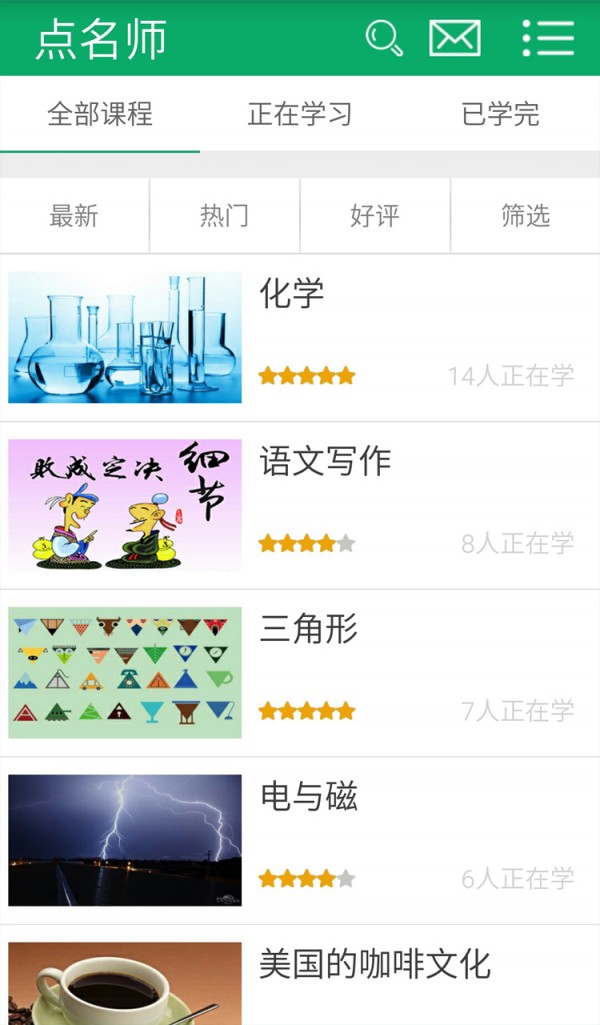Switch to the 全部课程 tab

[x=100, y=114]
